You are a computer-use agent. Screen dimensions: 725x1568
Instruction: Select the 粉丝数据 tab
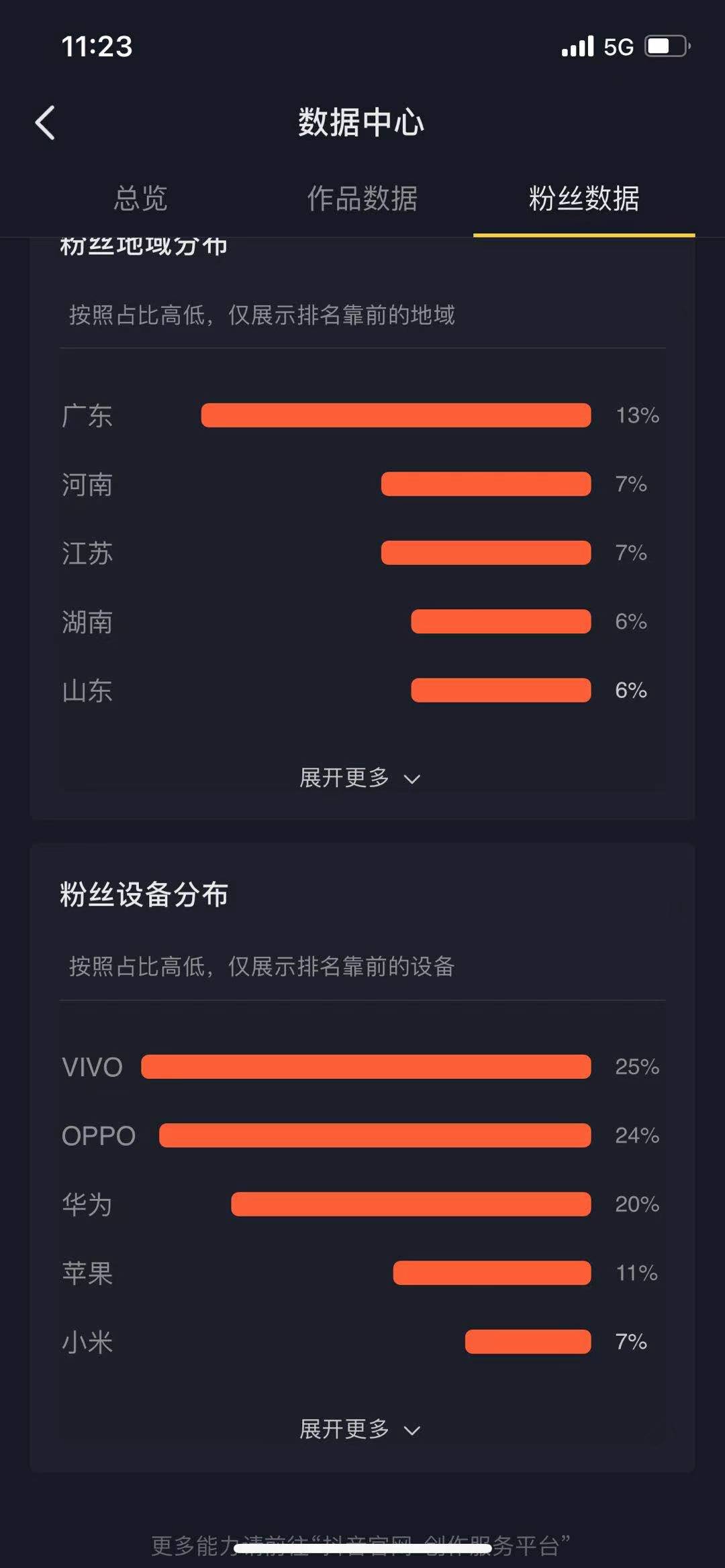(x=583, y=199)
